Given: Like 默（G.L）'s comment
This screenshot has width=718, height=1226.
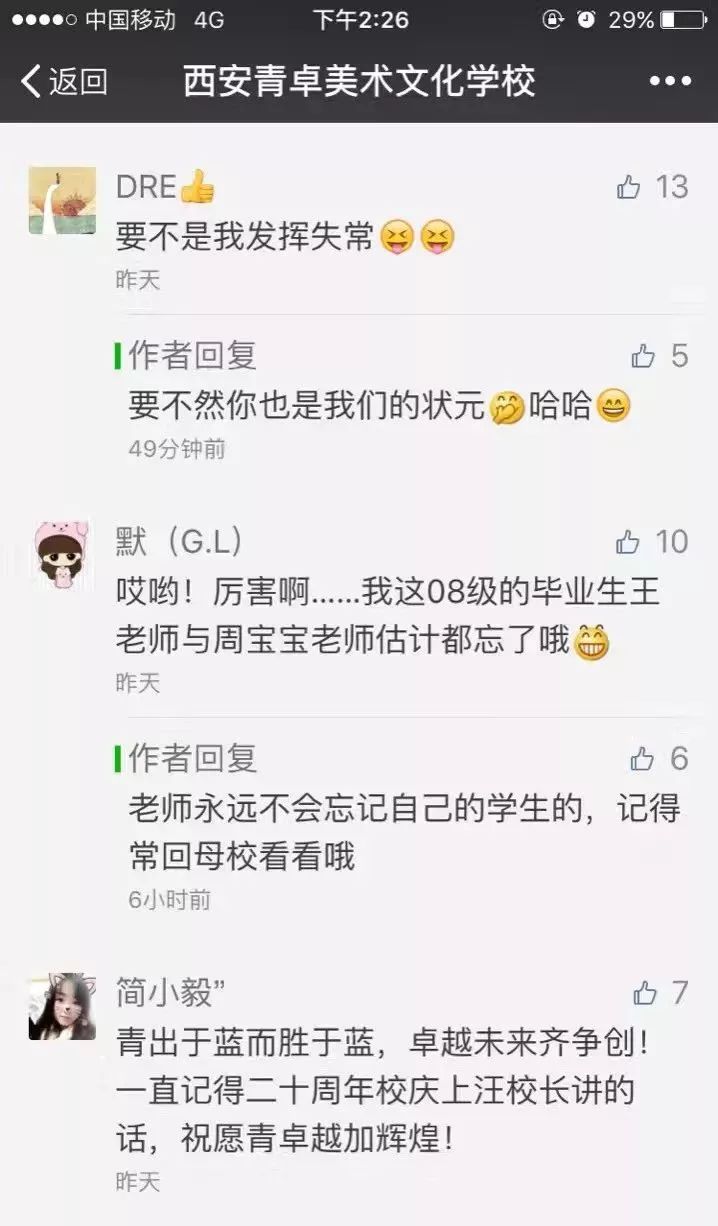Looking at the screenshot, I should [628, 542].
